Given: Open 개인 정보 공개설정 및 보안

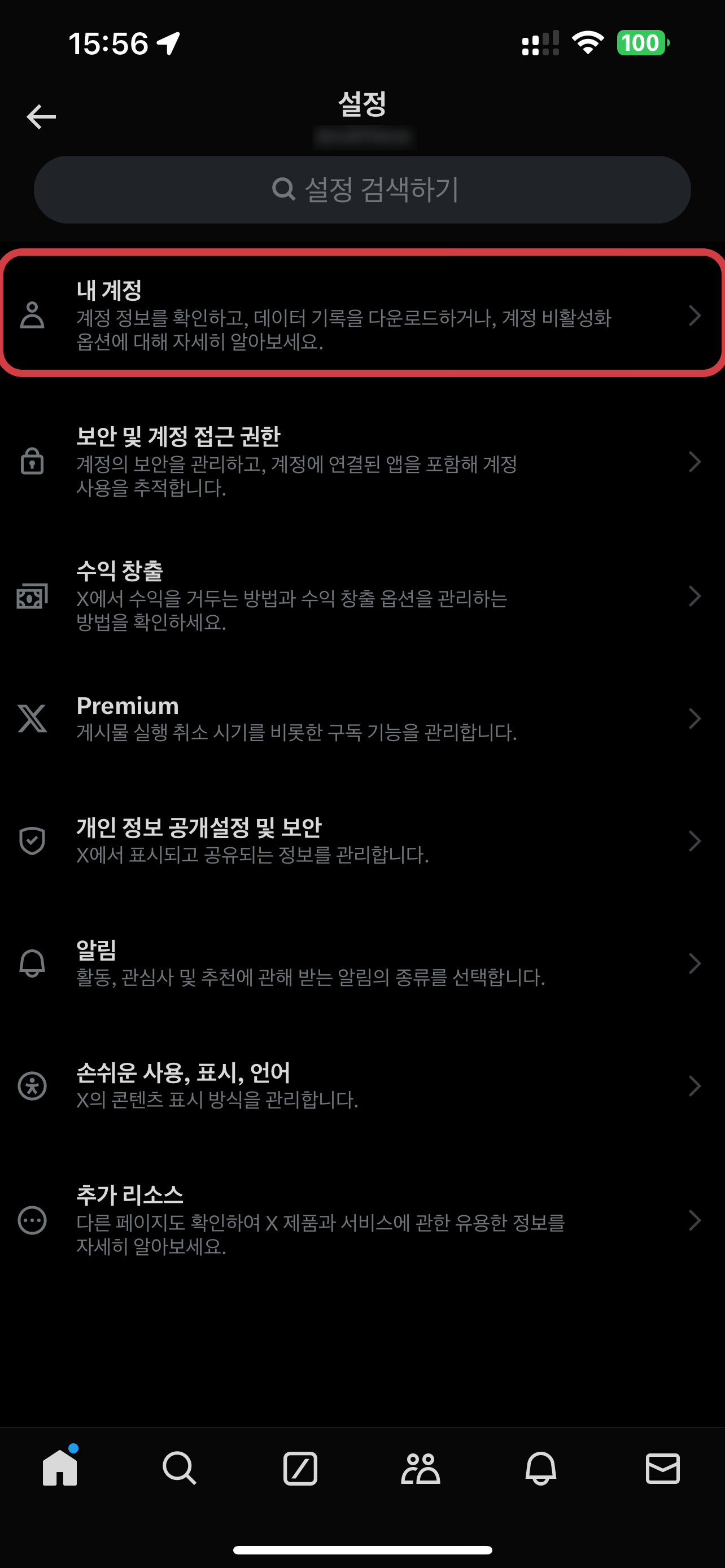Looking at the screenshot, I should pyautogui.click(x=362, y=840).
